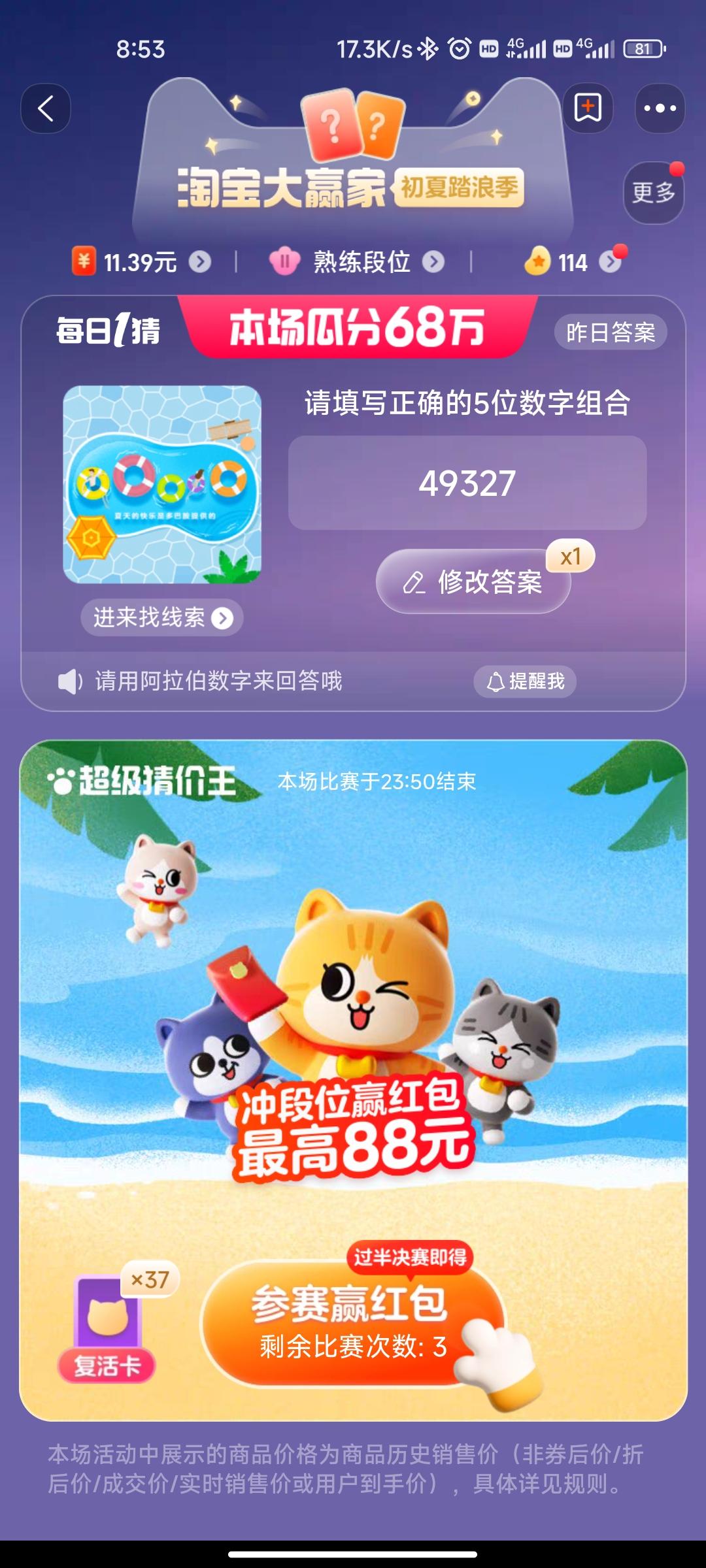The height and width of the screenshot is (1568, 706).
Task: Tap 提醒我 to set a reminder
Action: 525,681
